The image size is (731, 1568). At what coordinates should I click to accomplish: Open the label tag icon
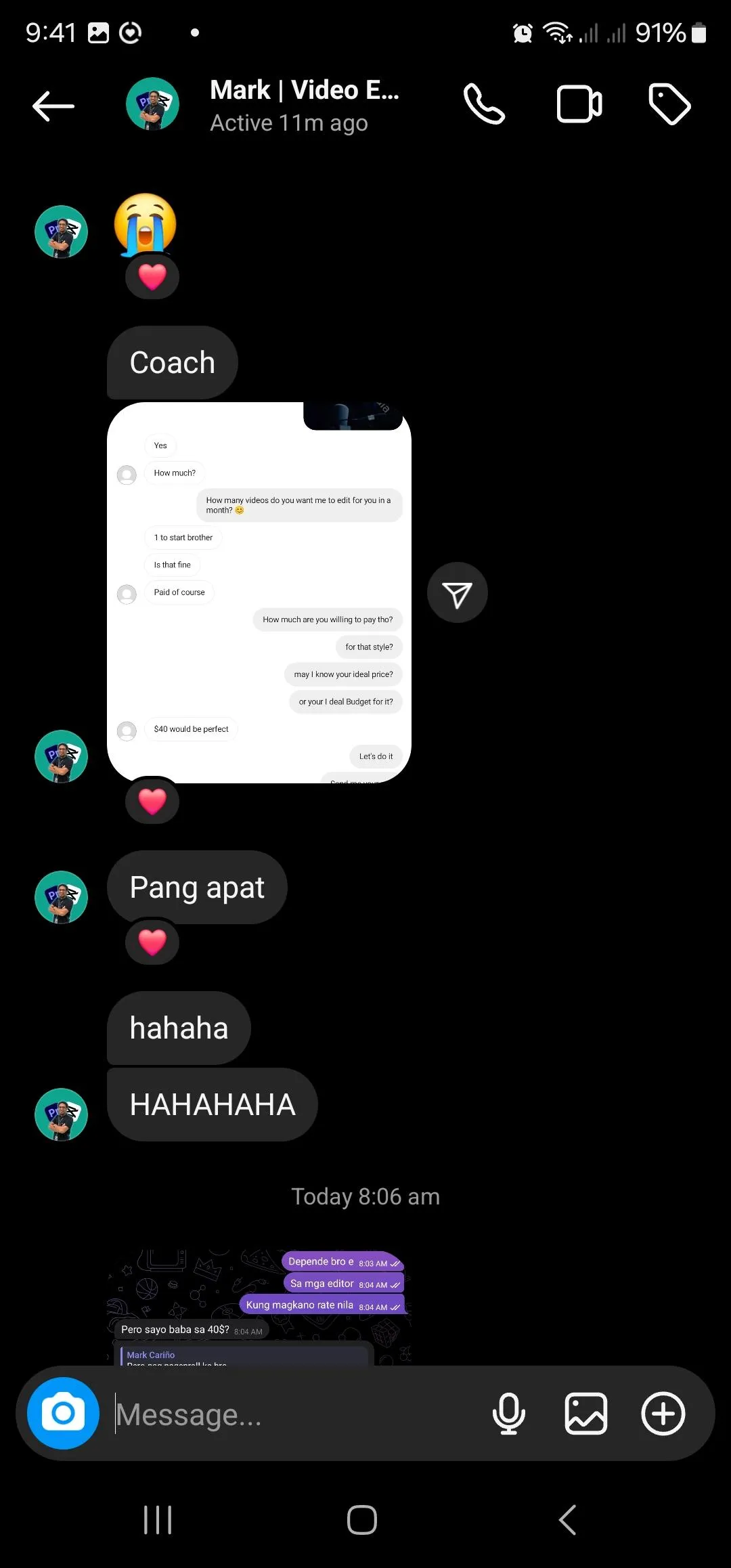pos(669,104)
